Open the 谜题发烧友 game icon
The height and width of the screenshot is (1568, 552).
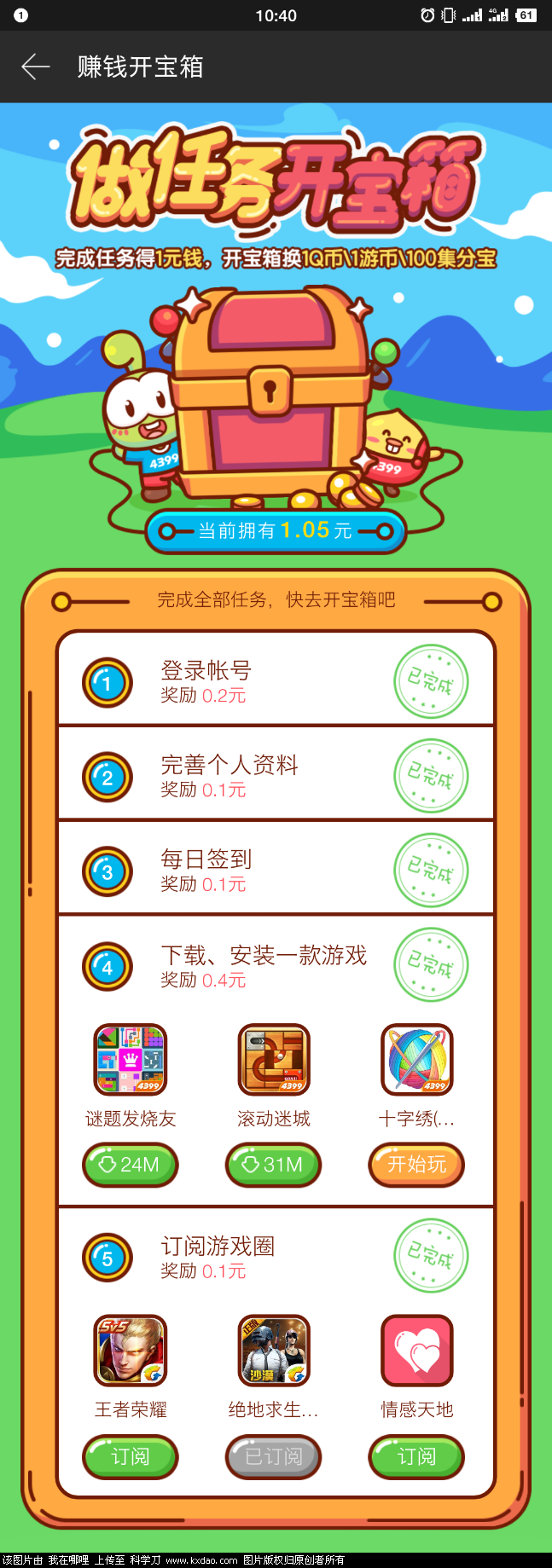[131, 1060]
